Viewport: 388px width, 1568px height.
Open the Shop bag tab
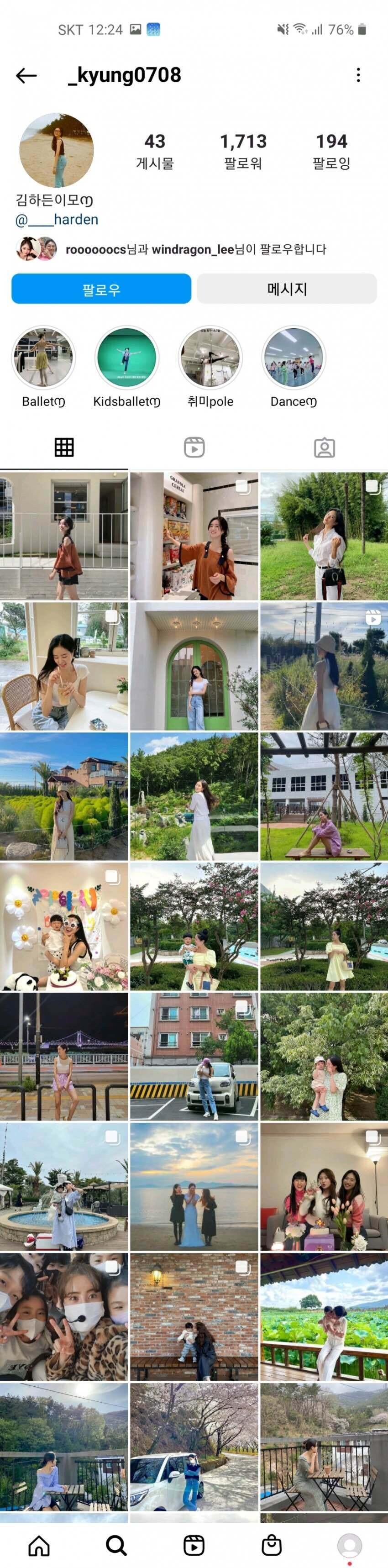pos(271,1545)
